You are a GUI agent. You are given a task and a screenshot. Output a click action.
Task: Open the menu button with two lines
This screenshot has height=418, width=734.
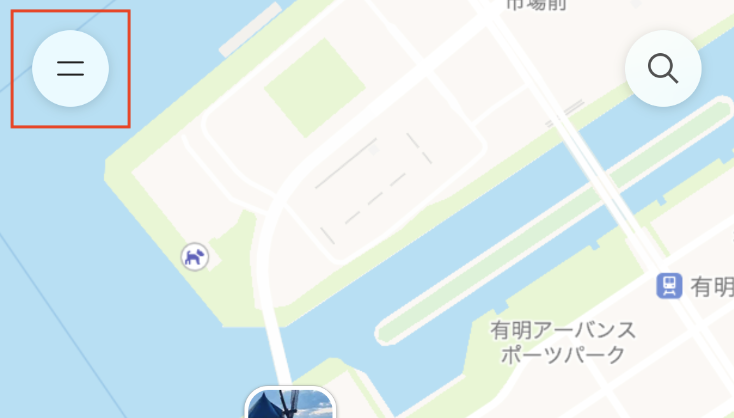click(70, 68)
